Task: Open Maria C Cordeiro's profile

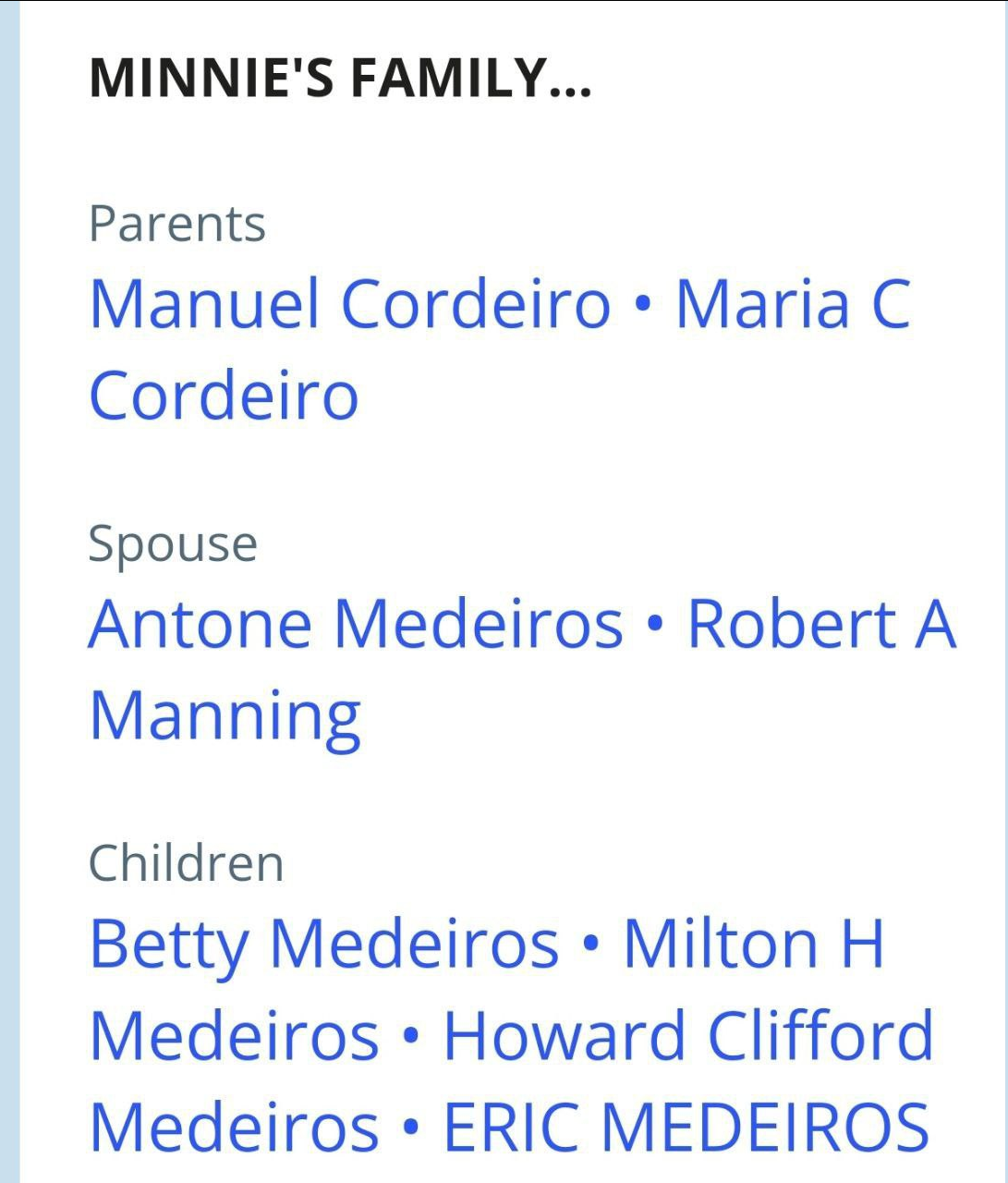Action: 792,304
